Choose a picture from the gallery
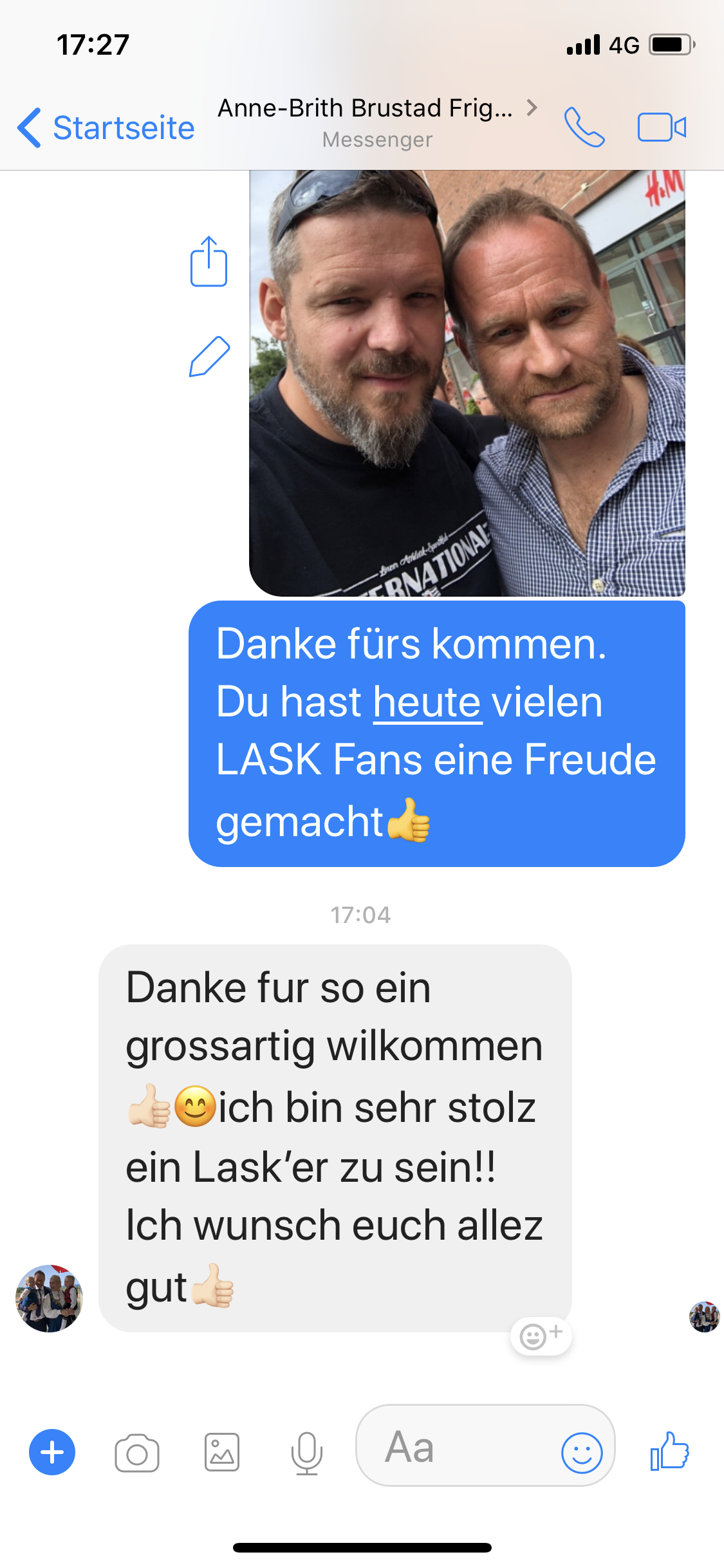This screenshot has height=1568, width=724. [222, 1452]
